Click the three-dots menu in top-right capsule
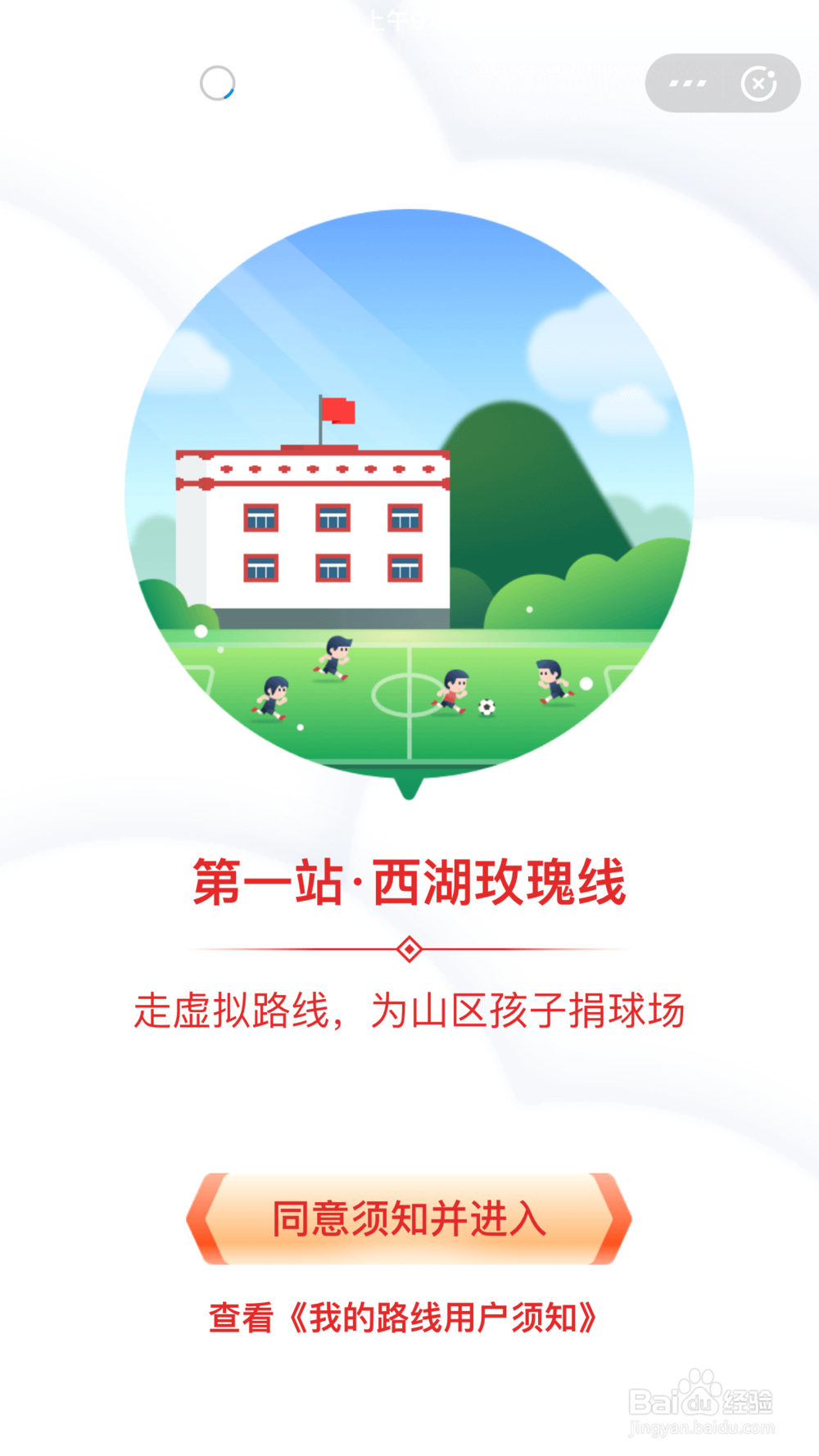This screenshot has width=819, height=1456. [x=688, y=82]
